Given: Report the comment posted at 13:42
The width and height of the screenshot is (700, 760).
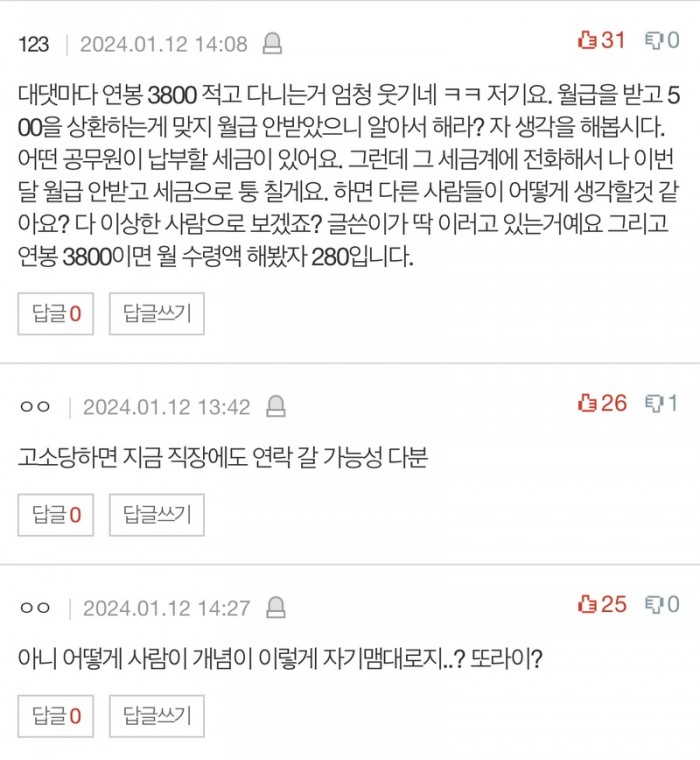Looking at the screenshot, I should (x=276, y=406).
